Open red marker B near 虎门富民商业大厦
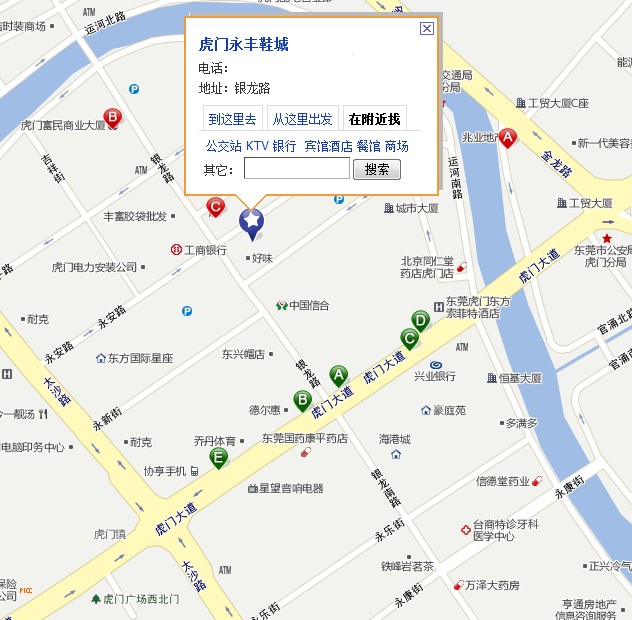The image size is (632, 620). click(x=113, y=117)
